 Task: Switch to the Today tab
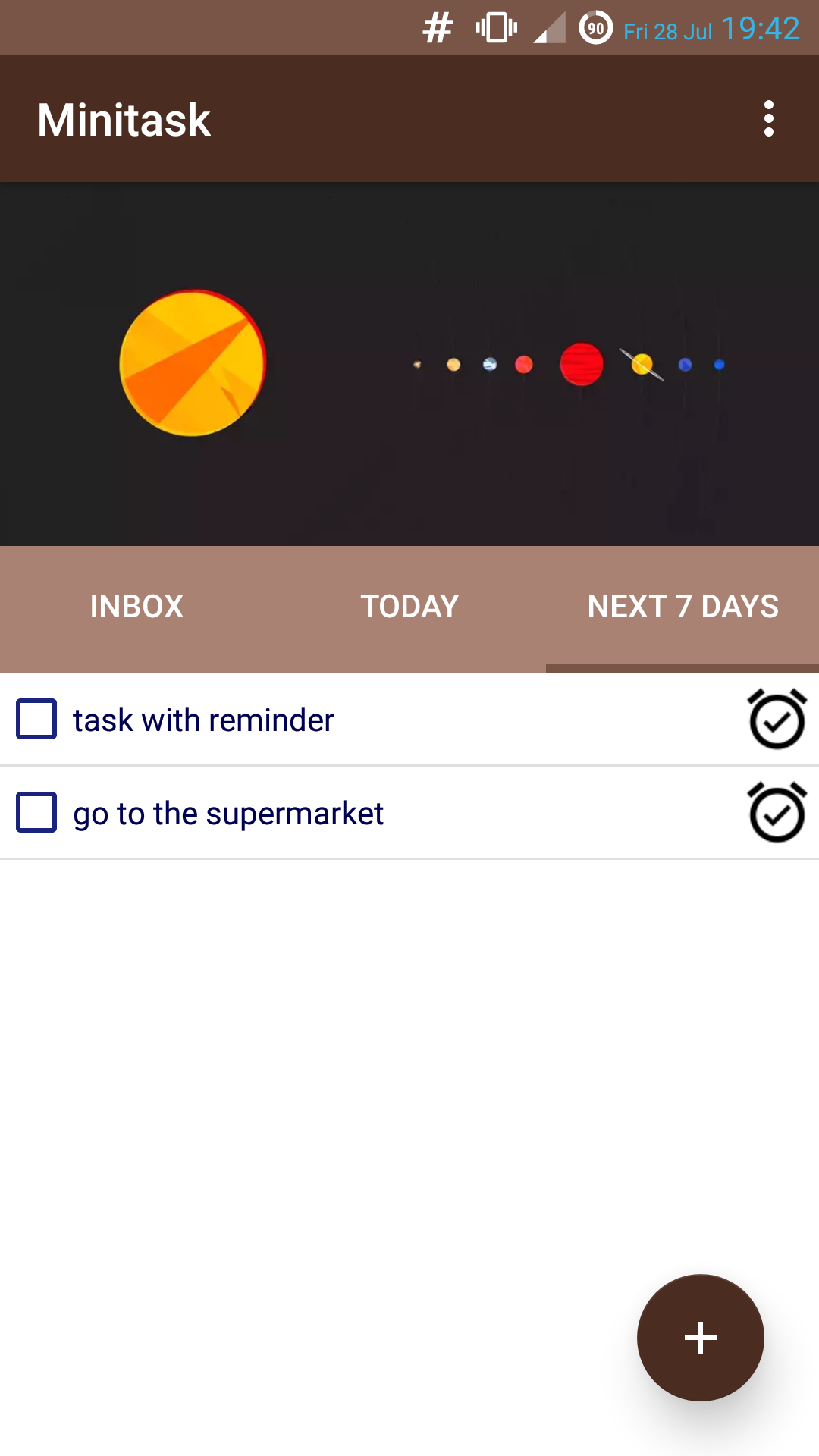pos(409,606)
